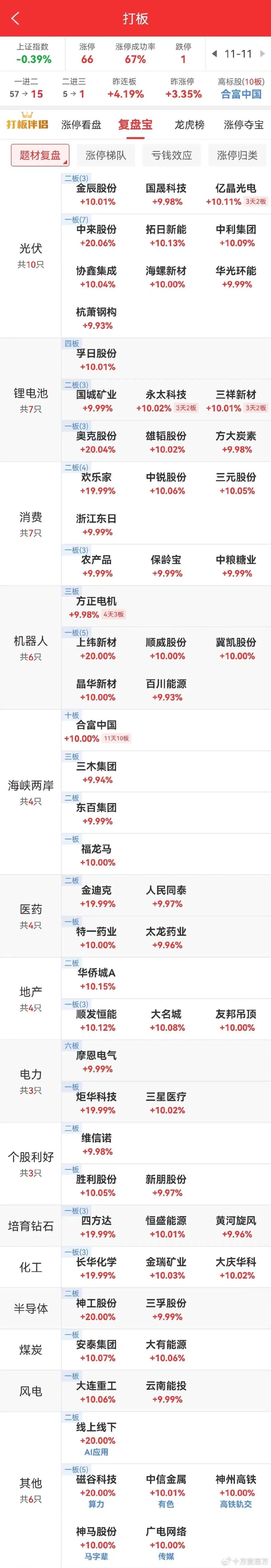Switch to the 涨停看盘 tab
This screenshot has height=1568, width=271.
82,125
